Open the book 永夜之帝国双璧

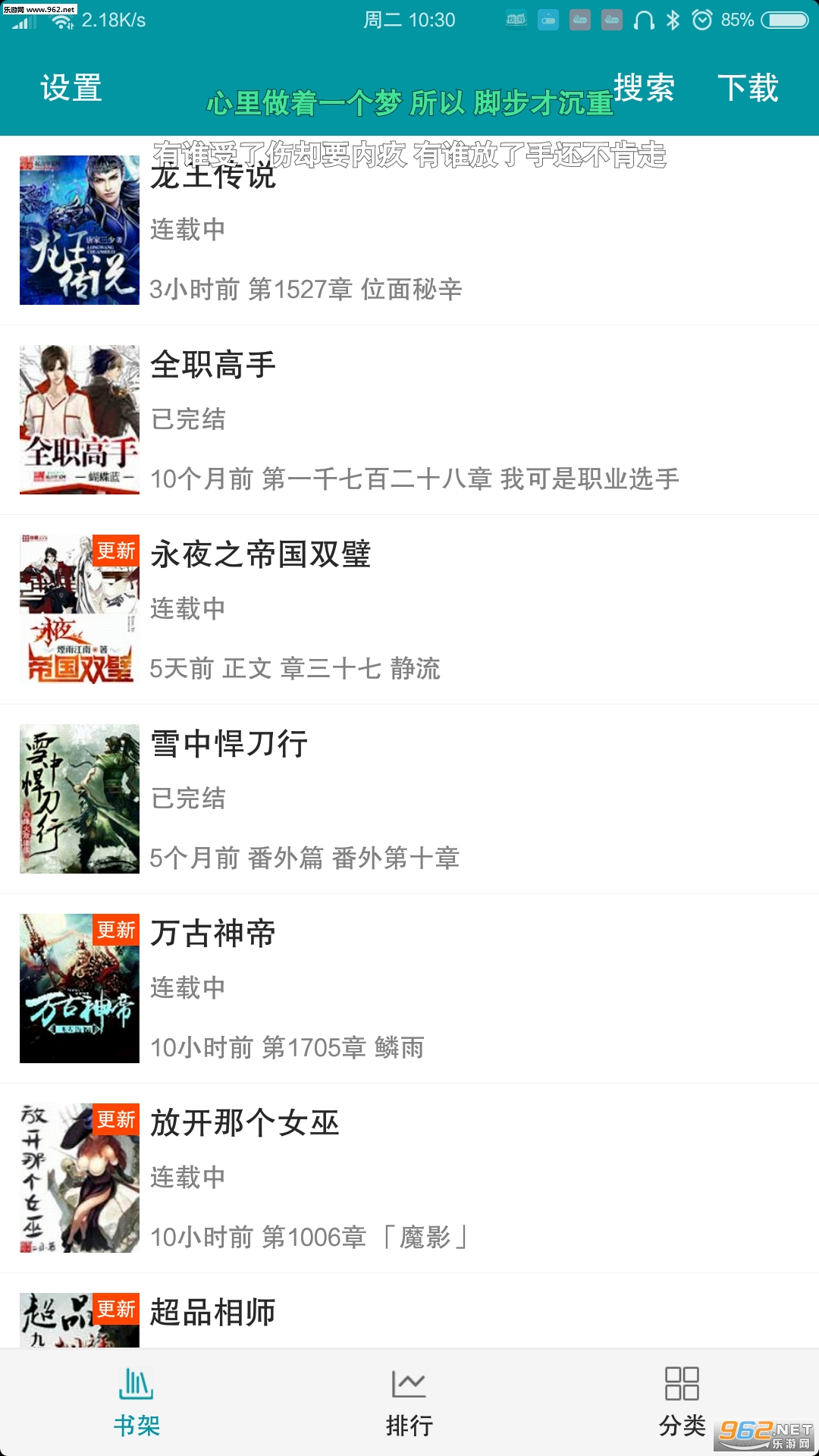(409, 610)
